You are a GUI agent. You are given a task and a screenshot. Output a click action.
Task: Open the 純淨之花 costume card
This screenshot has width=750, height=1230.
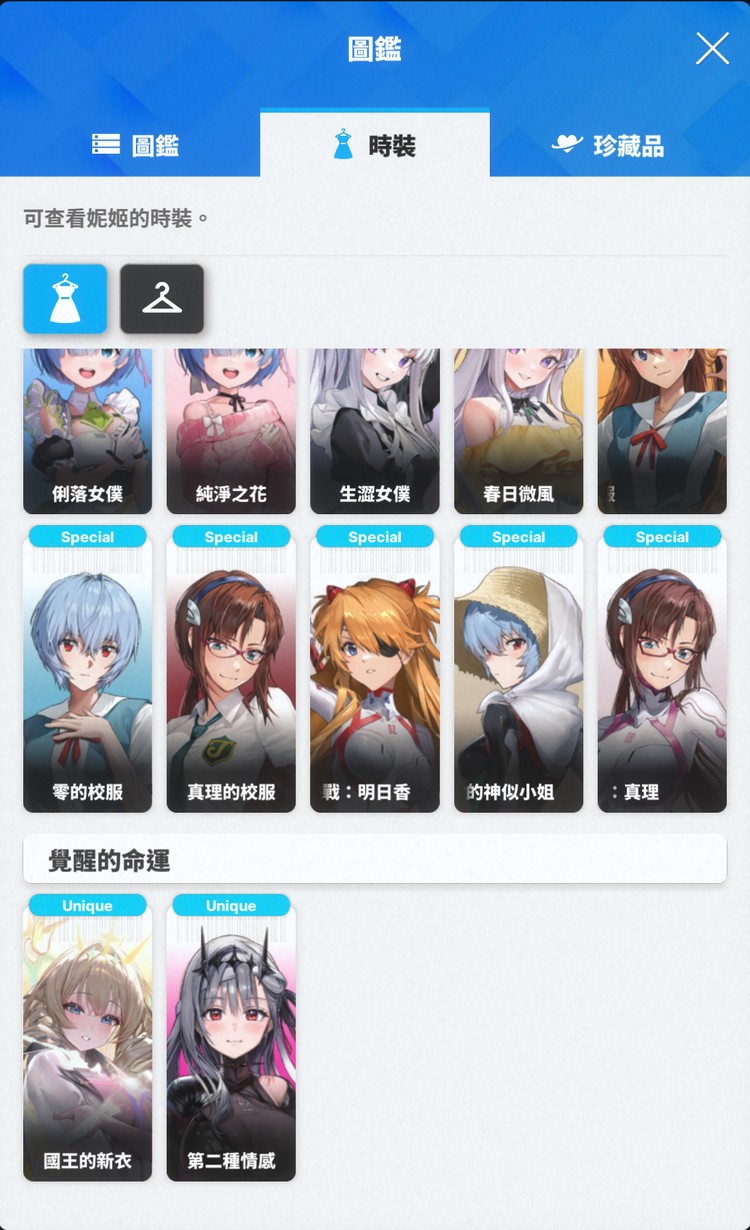click(x=231, y=432)
